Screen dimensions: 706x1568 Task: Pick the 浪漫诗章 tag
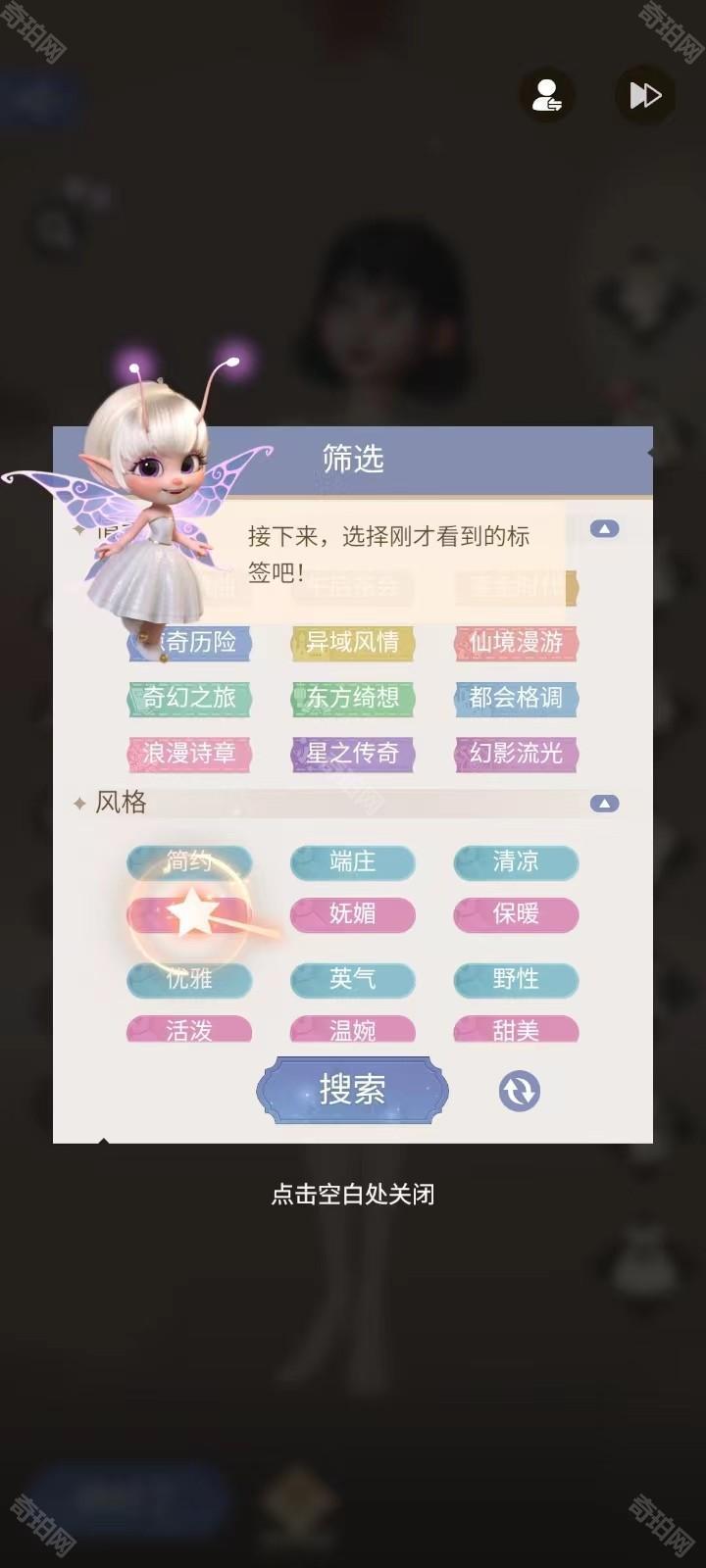(x=189, y=754)
